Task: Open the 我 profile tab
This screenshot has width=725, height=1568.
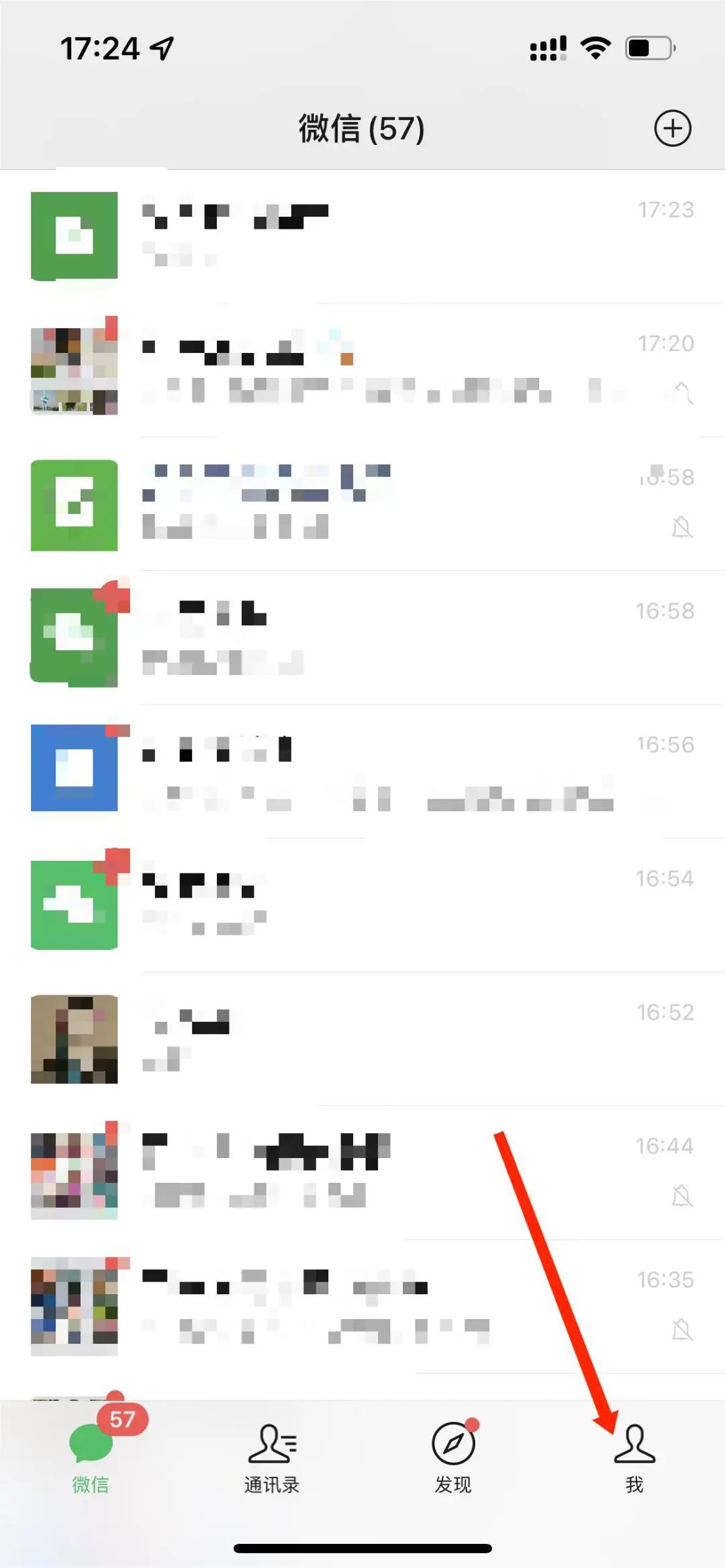Action: 634,1457
